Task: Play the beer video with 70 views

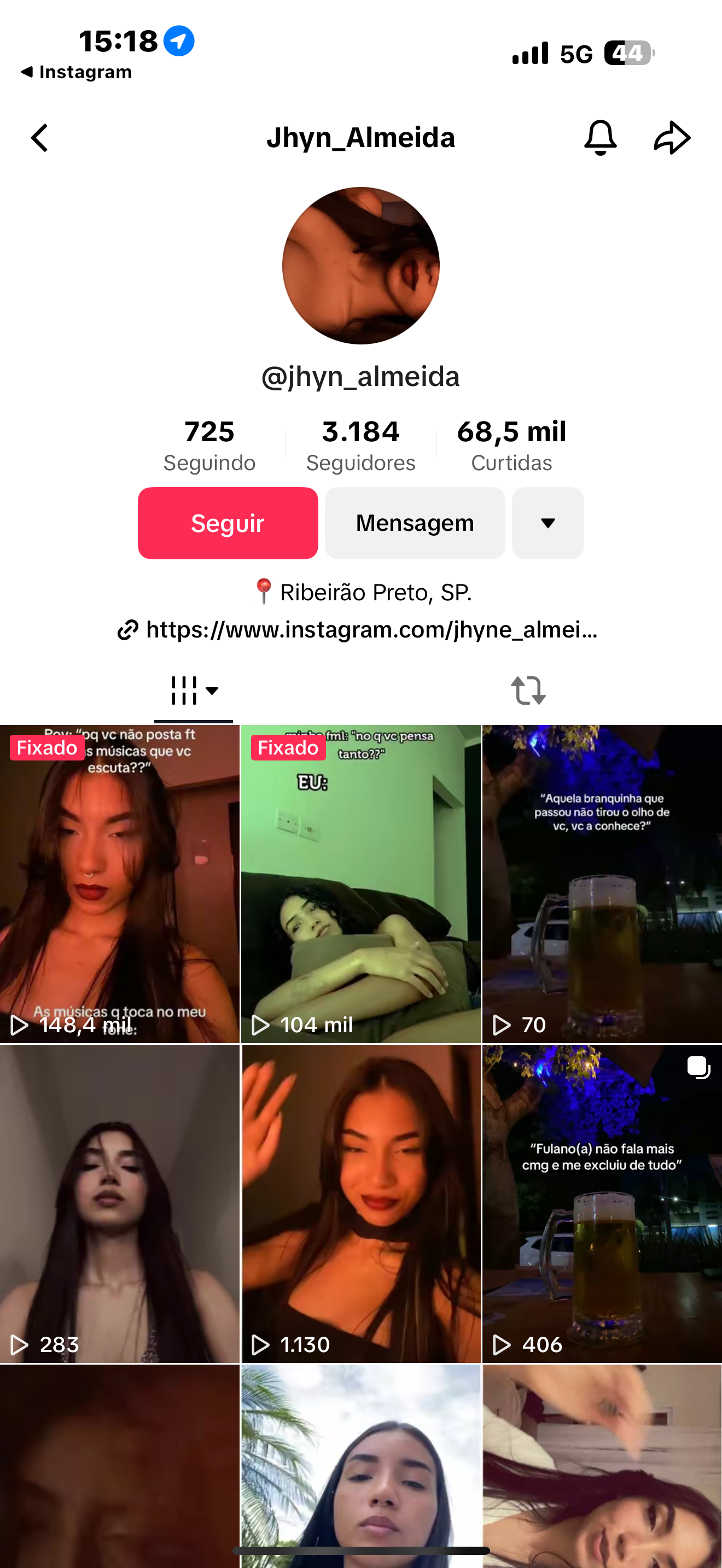Action: (602, 884)
